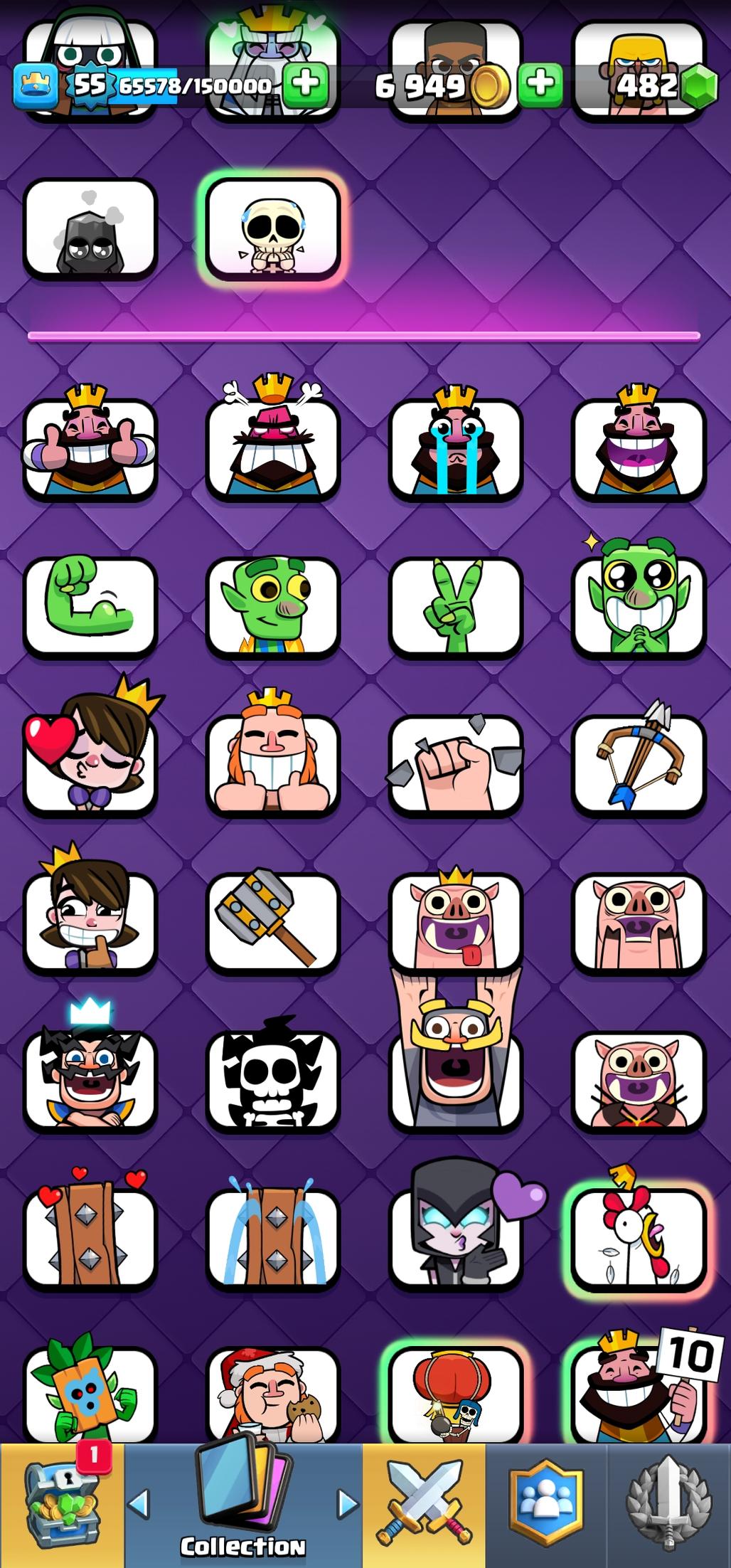Go to previous Collection page arrow
The width and height of the screenshot is (731, 1568).
pos(138,1504)
